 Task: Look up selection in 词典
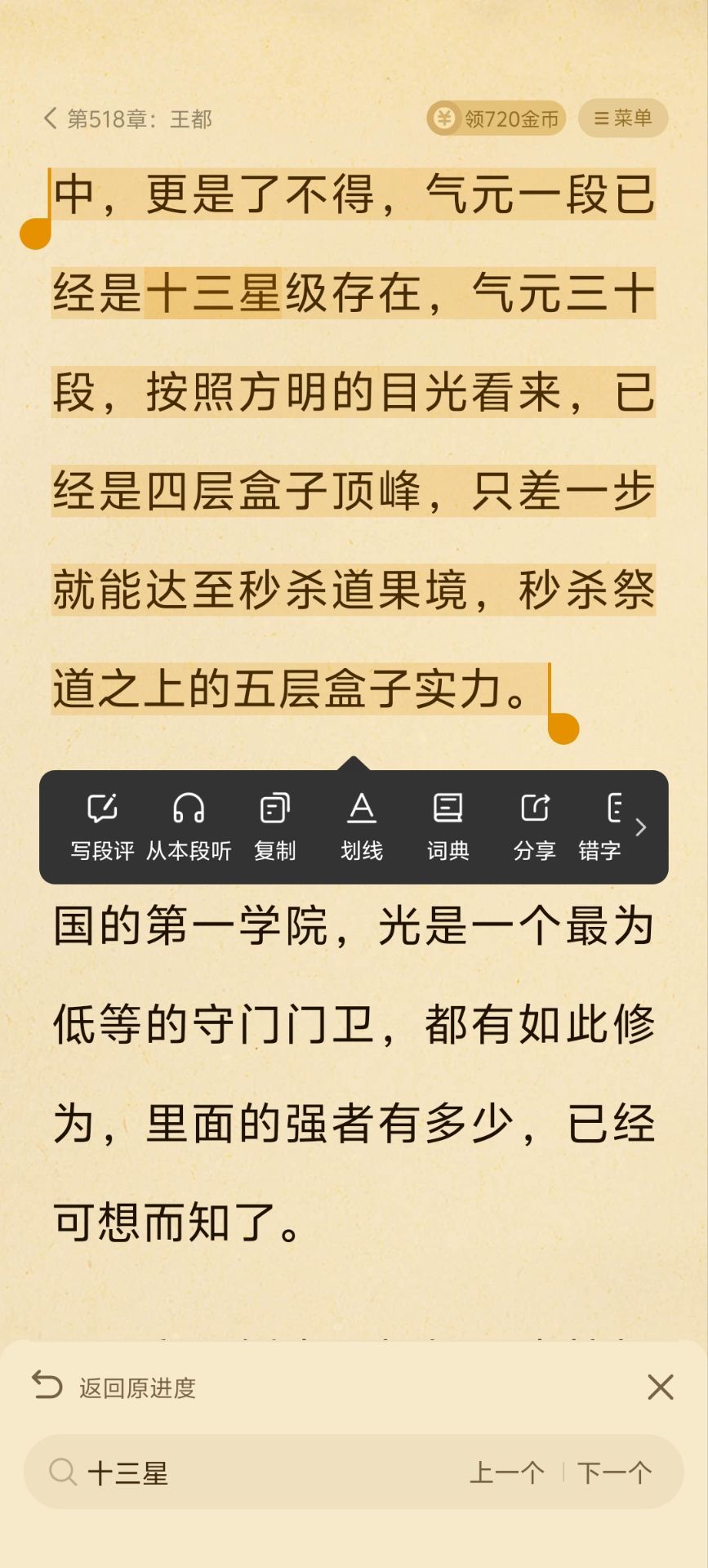(x=448, y=826)
